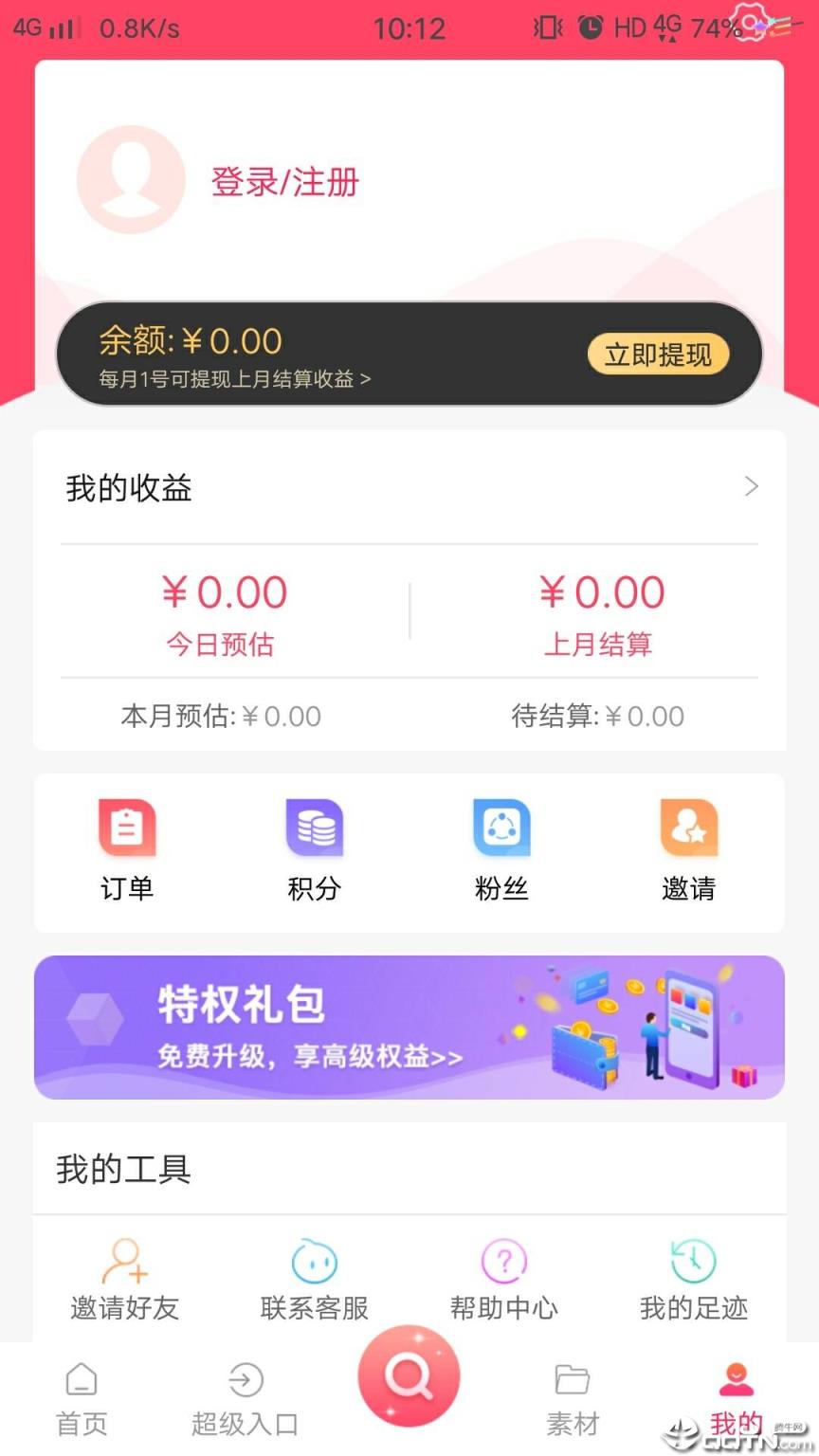Open the 粉丝 (Fans) icon
819x1456 pixels.
click(500, 846)
